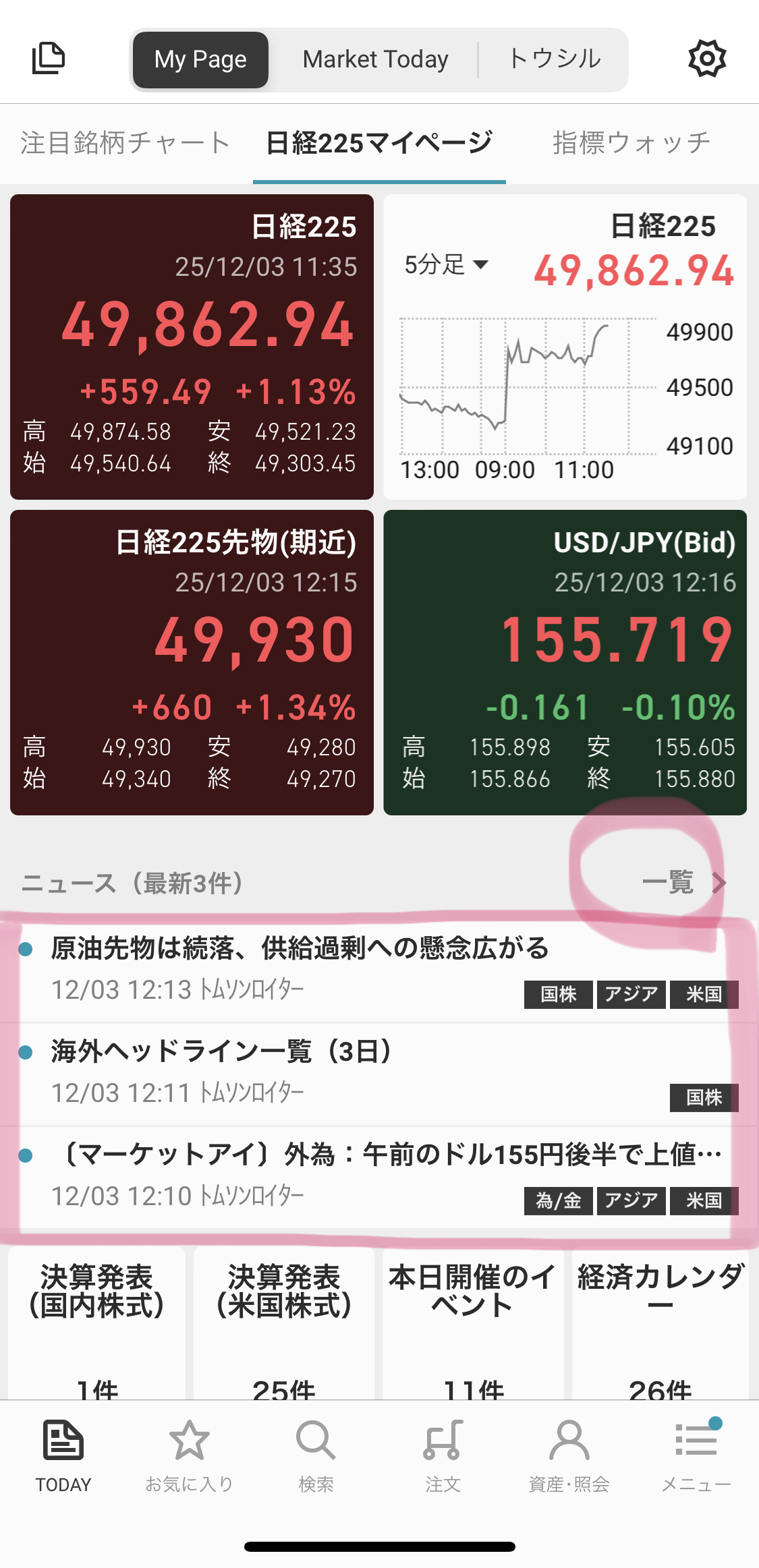Go to the 検索 search tab
Screen dimensions: 759x1568
point(316,1455)
